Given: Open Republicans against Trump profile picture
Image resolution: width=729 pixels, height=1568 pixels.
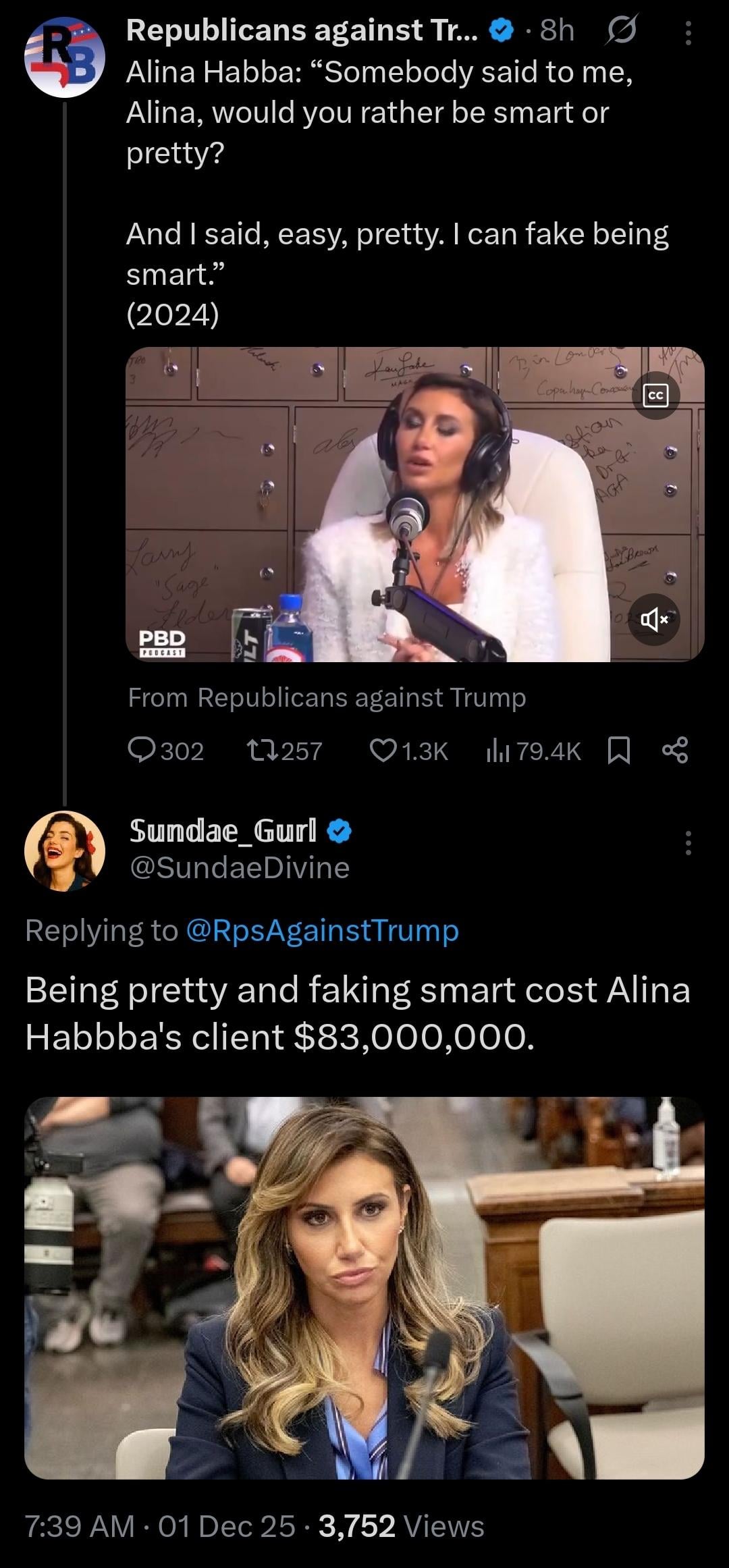Looking at the screenshot, I should pos(65,57).
